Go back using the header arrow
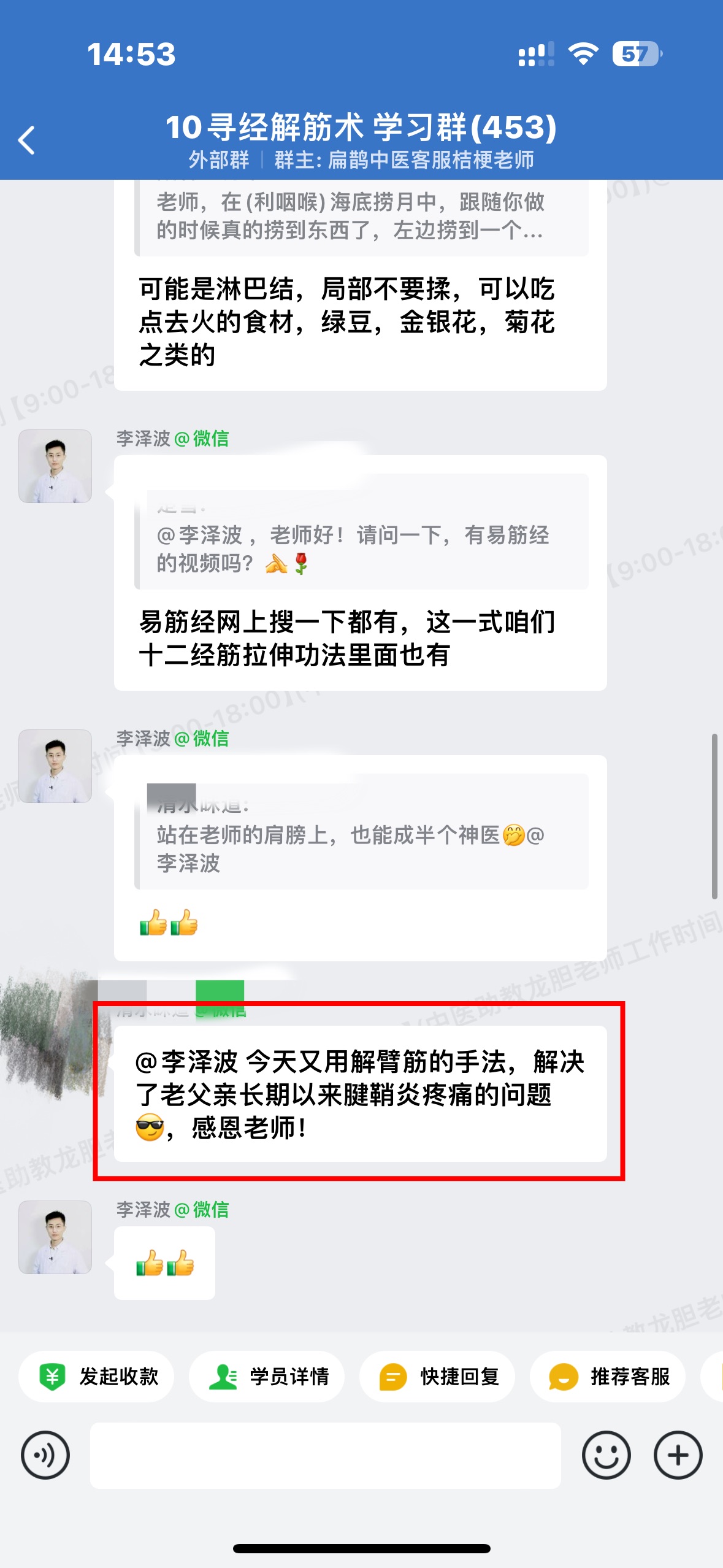 pyautogui.click(x=27, y=140)
